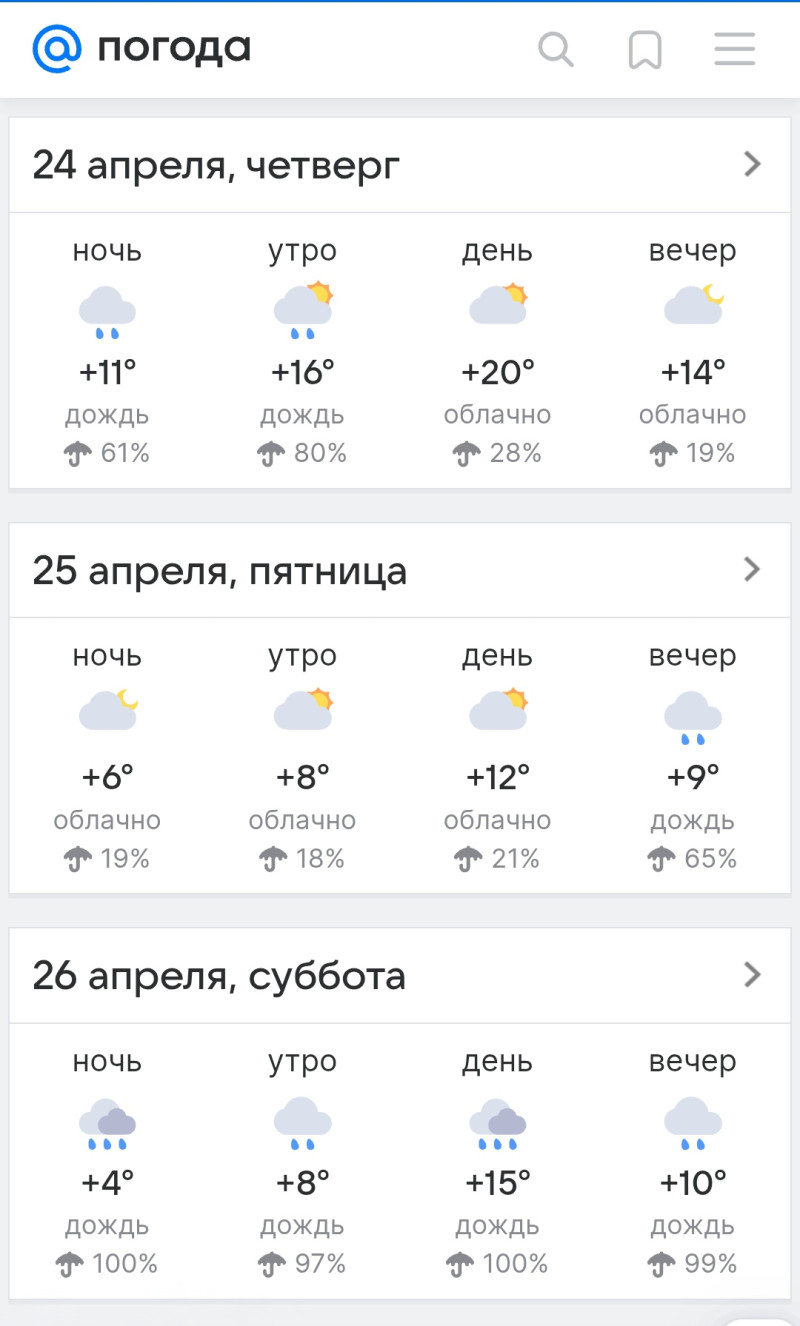The width and height of the screenshot is (800, 1326).
Task: Open forecast details for 24 апреля, четверг
Action: pos(752,165)
